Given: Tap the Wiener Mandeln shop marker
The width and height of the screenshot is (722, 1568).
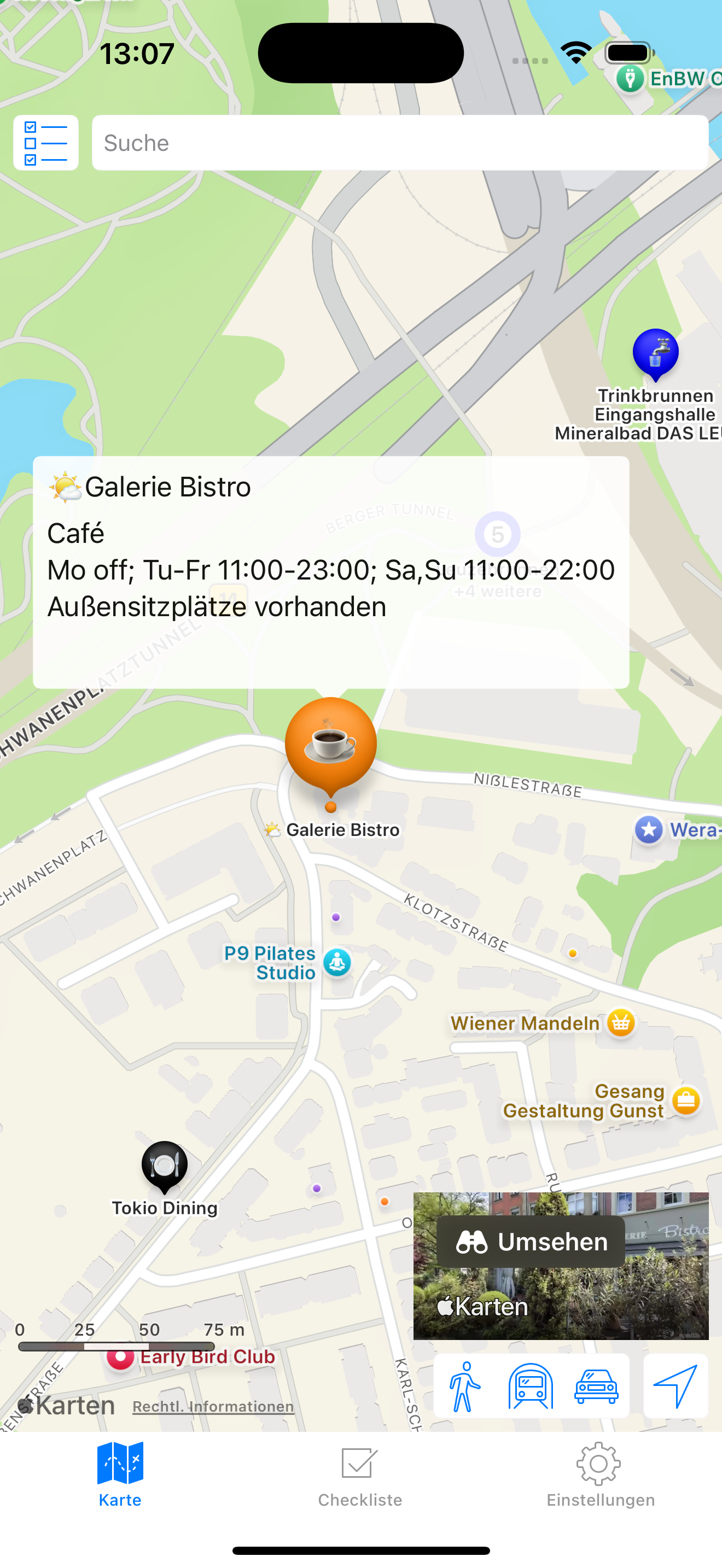Looking at the screenshot, I should (x=620, y=1022).
